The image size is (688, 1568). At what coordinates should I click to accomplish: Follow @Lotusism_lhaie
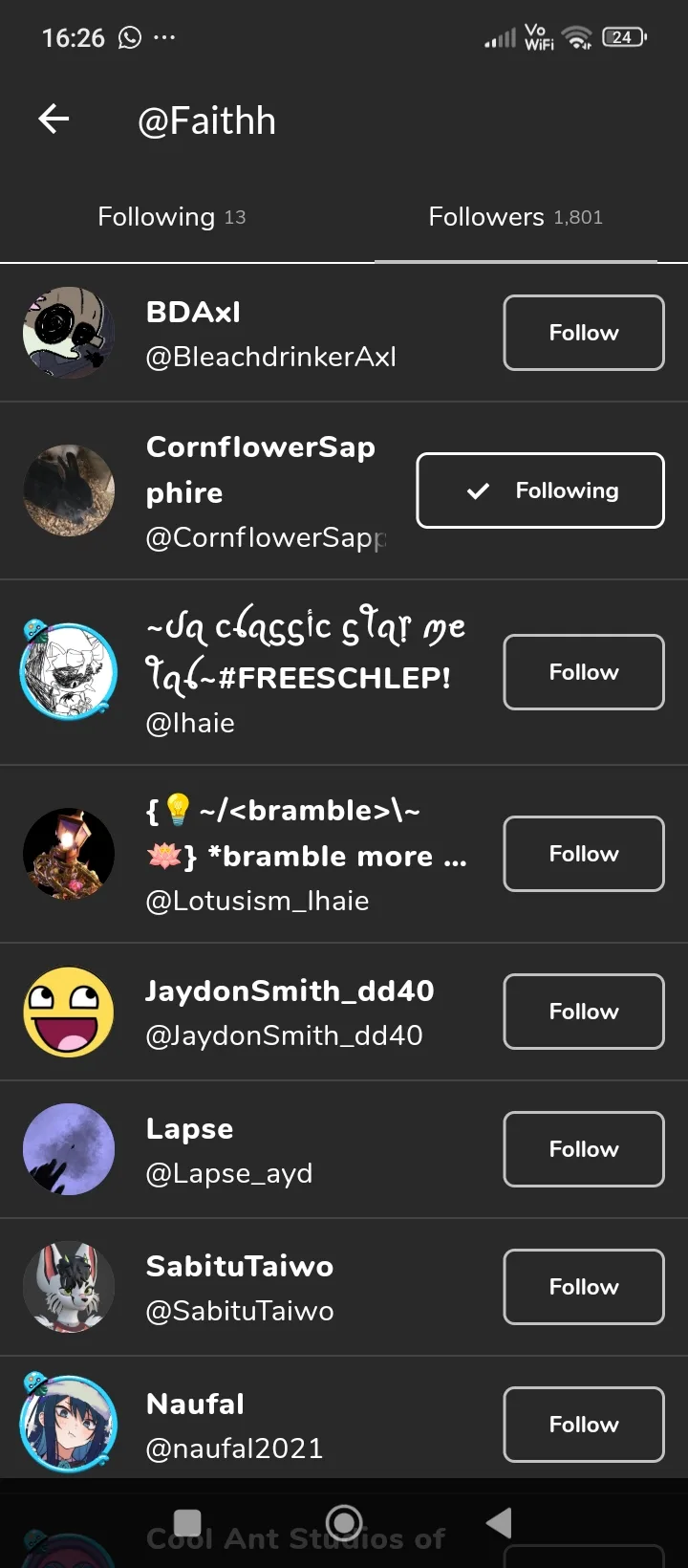point(583,854)
